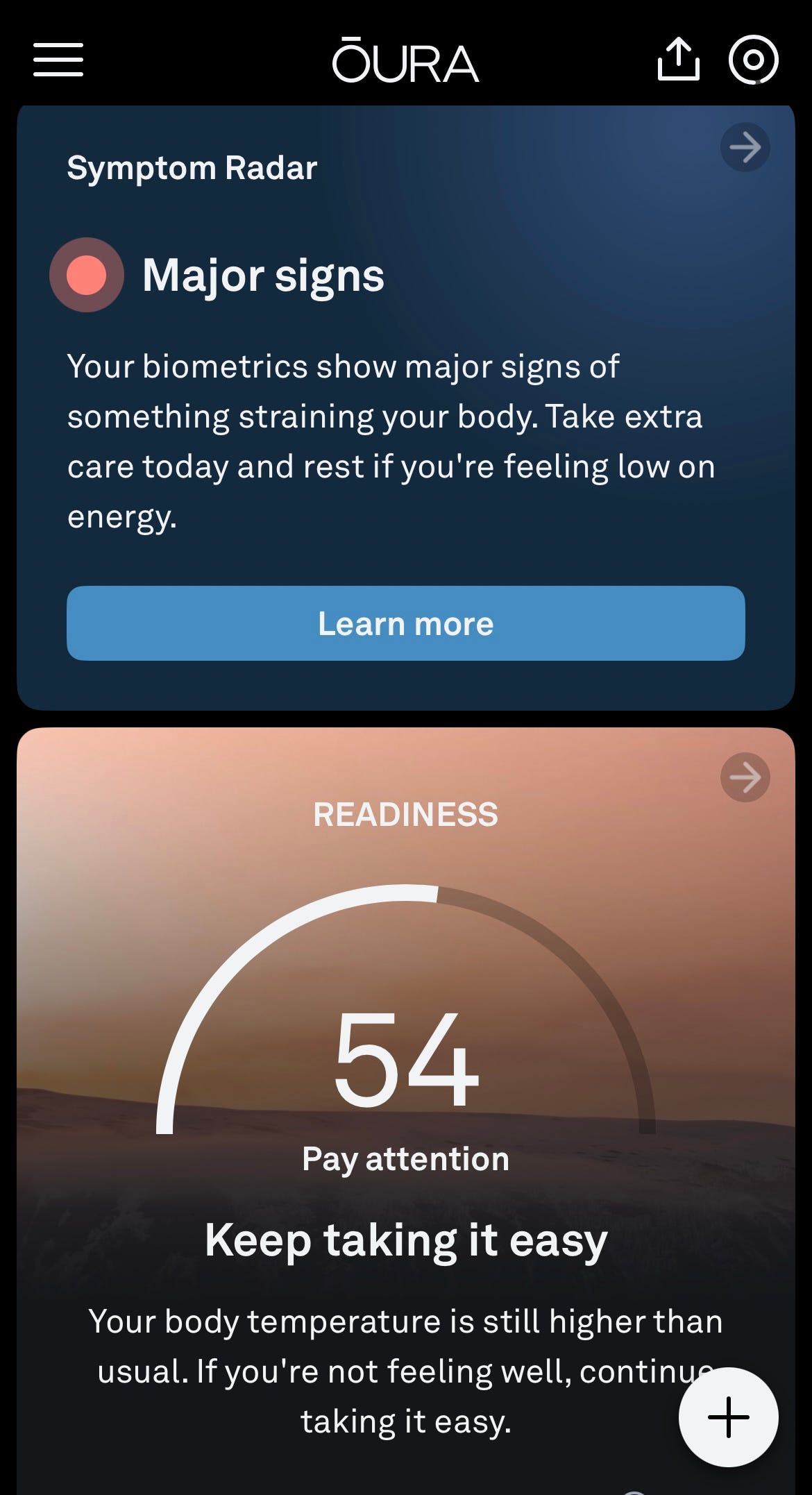Open the Readiness details arrow
The width and height of the screenshot is (812, 1495).
coord(745,777)
